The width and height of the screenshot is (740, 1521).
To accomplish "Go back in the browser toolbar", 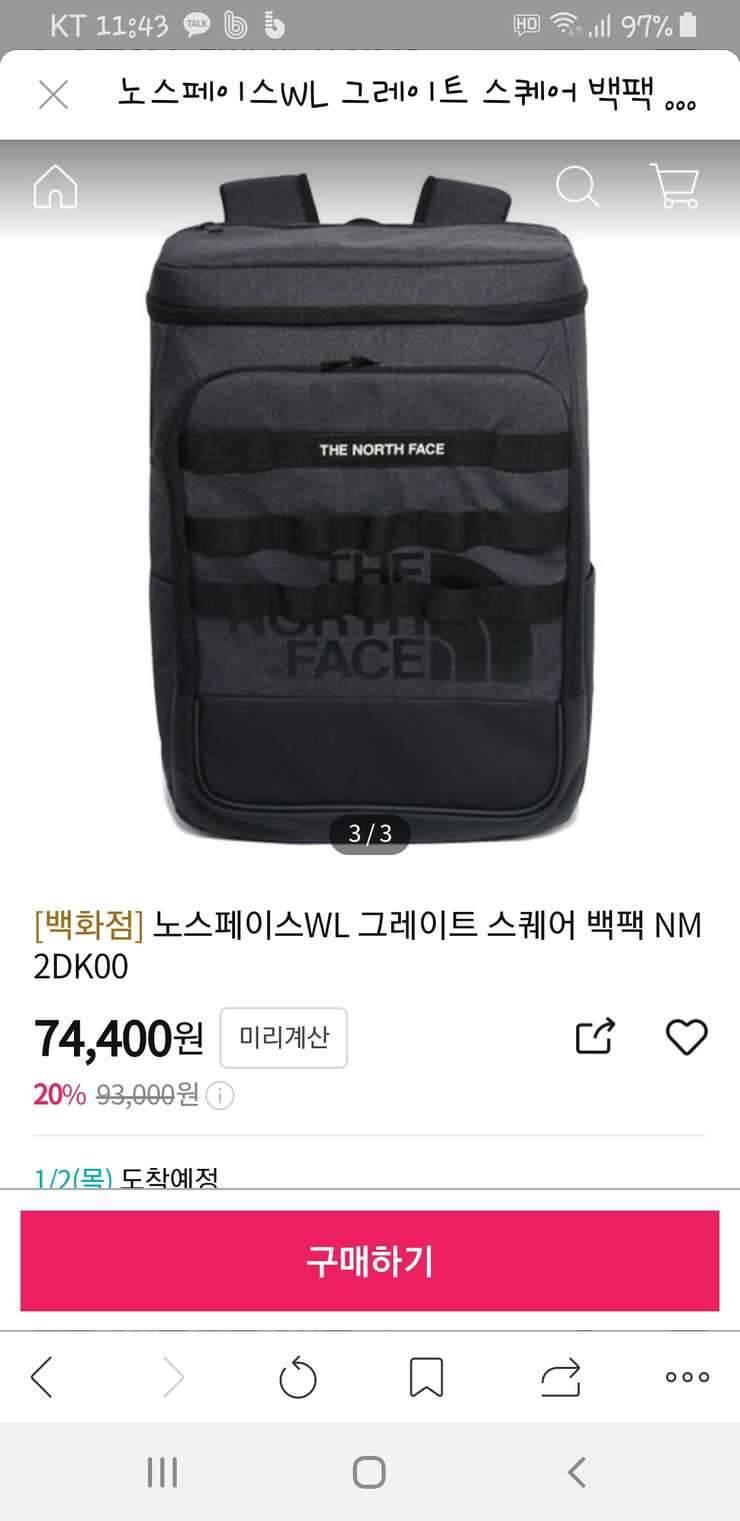I will click(x=42, y=1377).
